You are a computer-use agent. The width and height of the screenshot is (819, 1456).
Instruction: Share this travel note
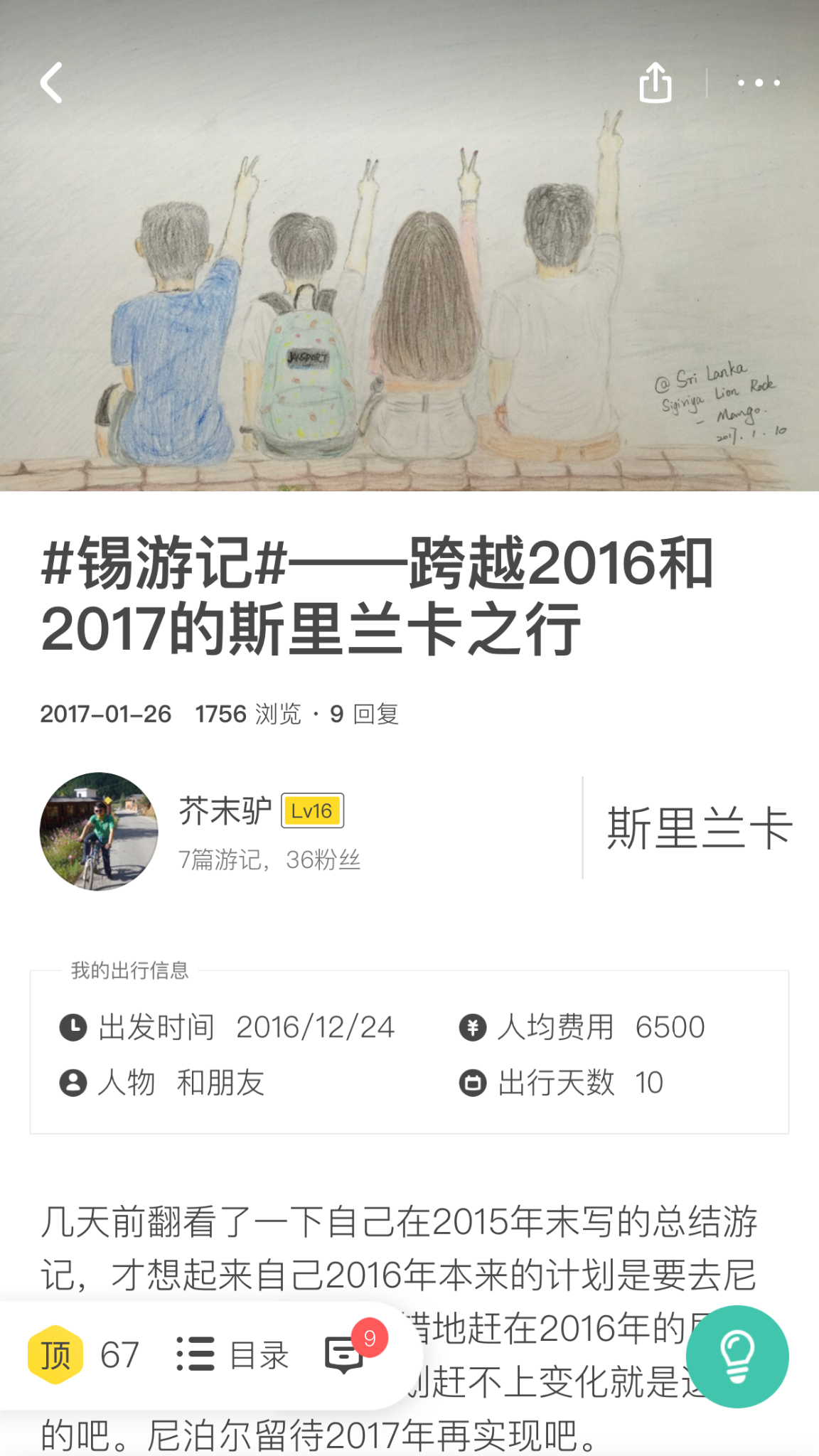tap(655, 82)
